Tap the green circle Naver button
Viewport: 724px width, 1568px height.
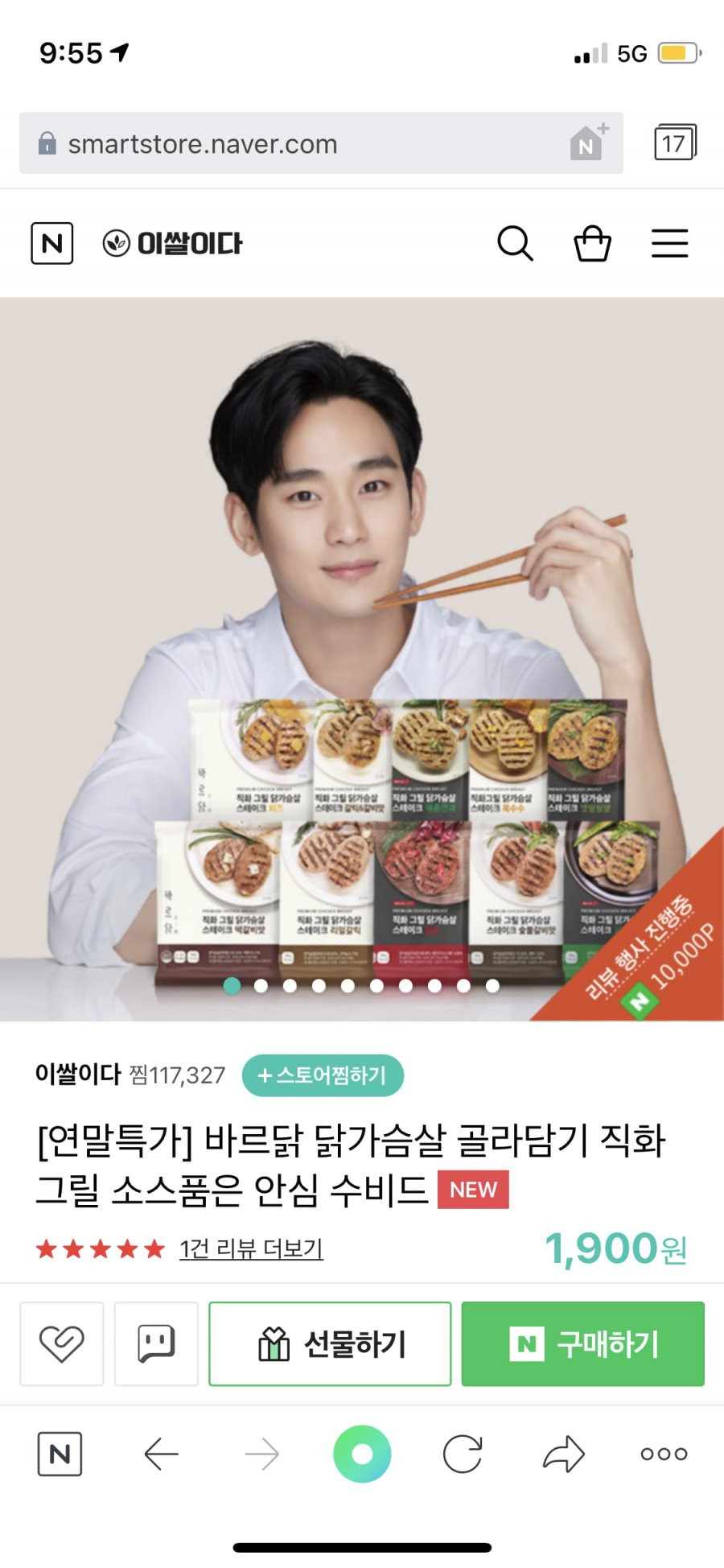[362, 1454]
